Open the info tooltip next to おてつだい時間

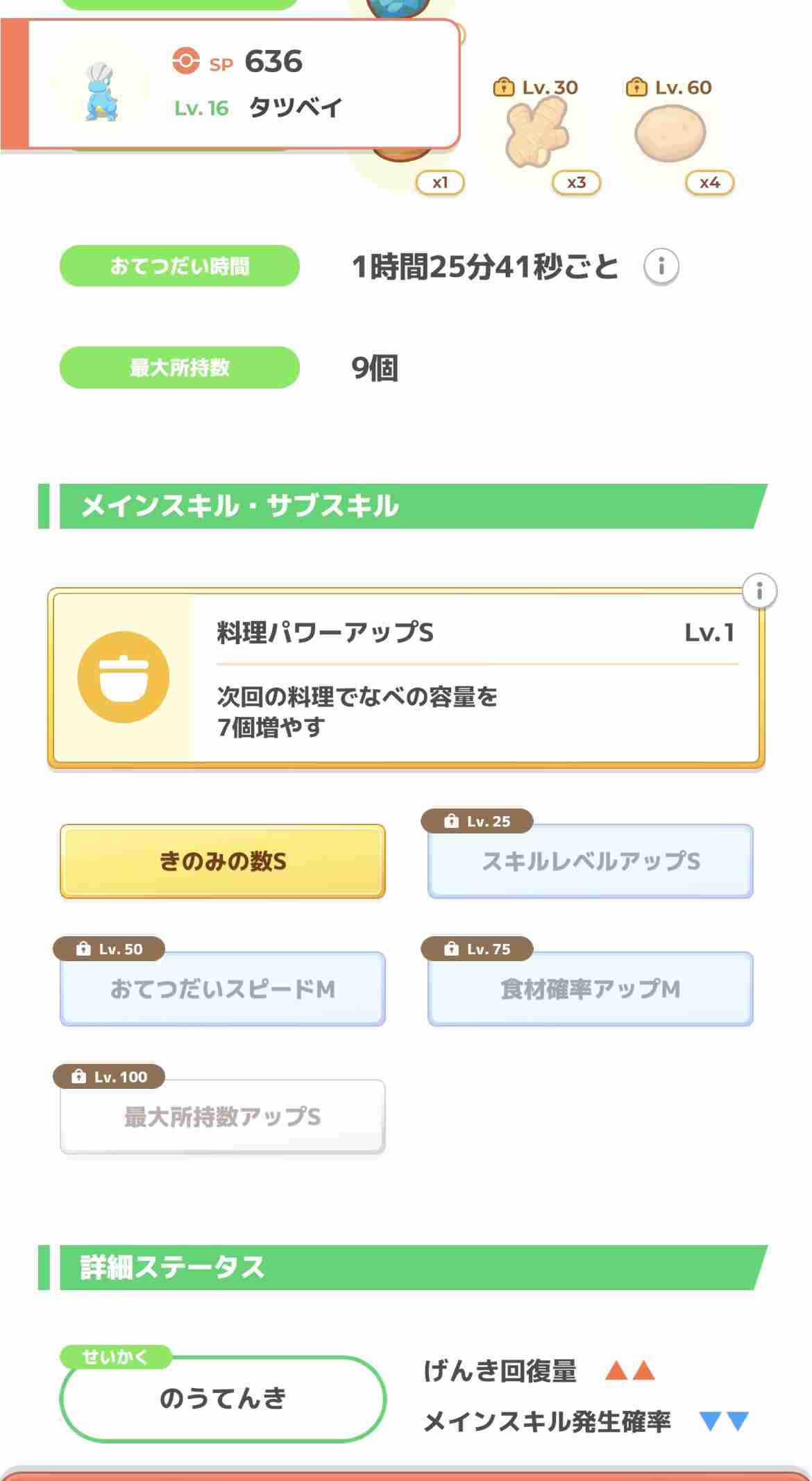[661, 266]
